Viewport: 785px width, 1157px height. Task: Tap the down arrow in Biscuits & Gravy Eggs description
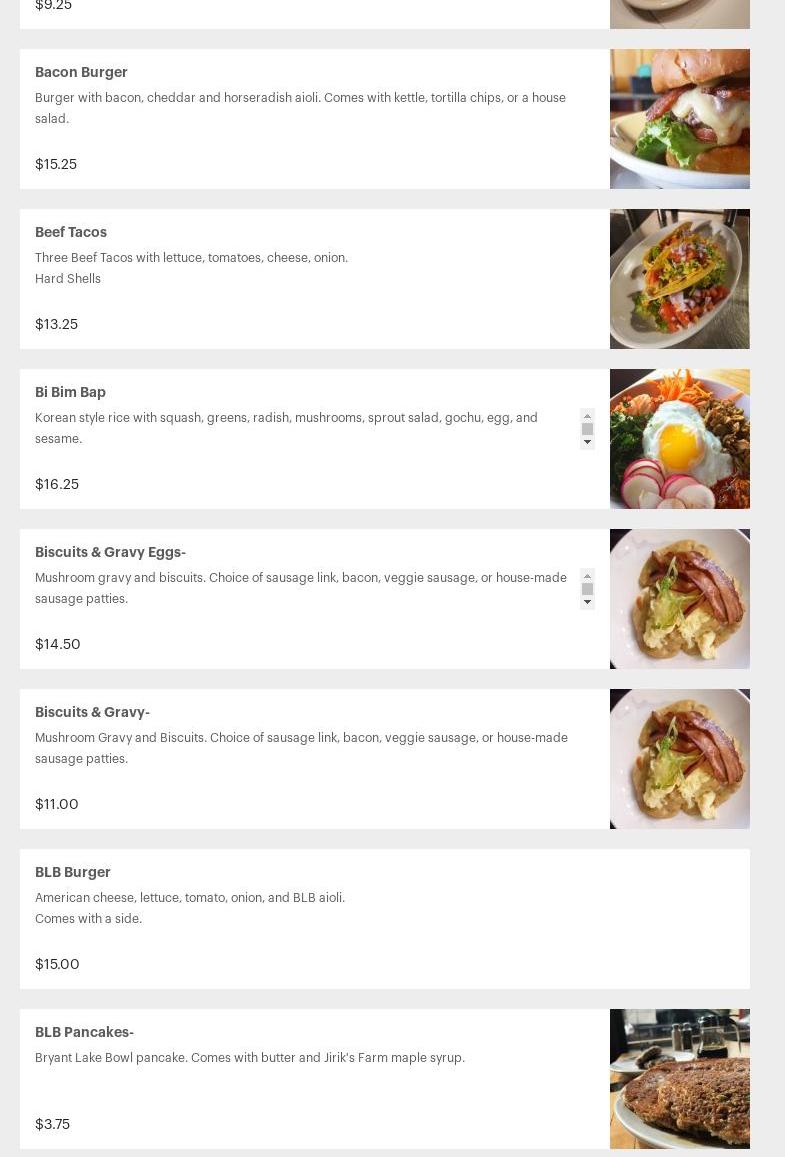point(587,602)
